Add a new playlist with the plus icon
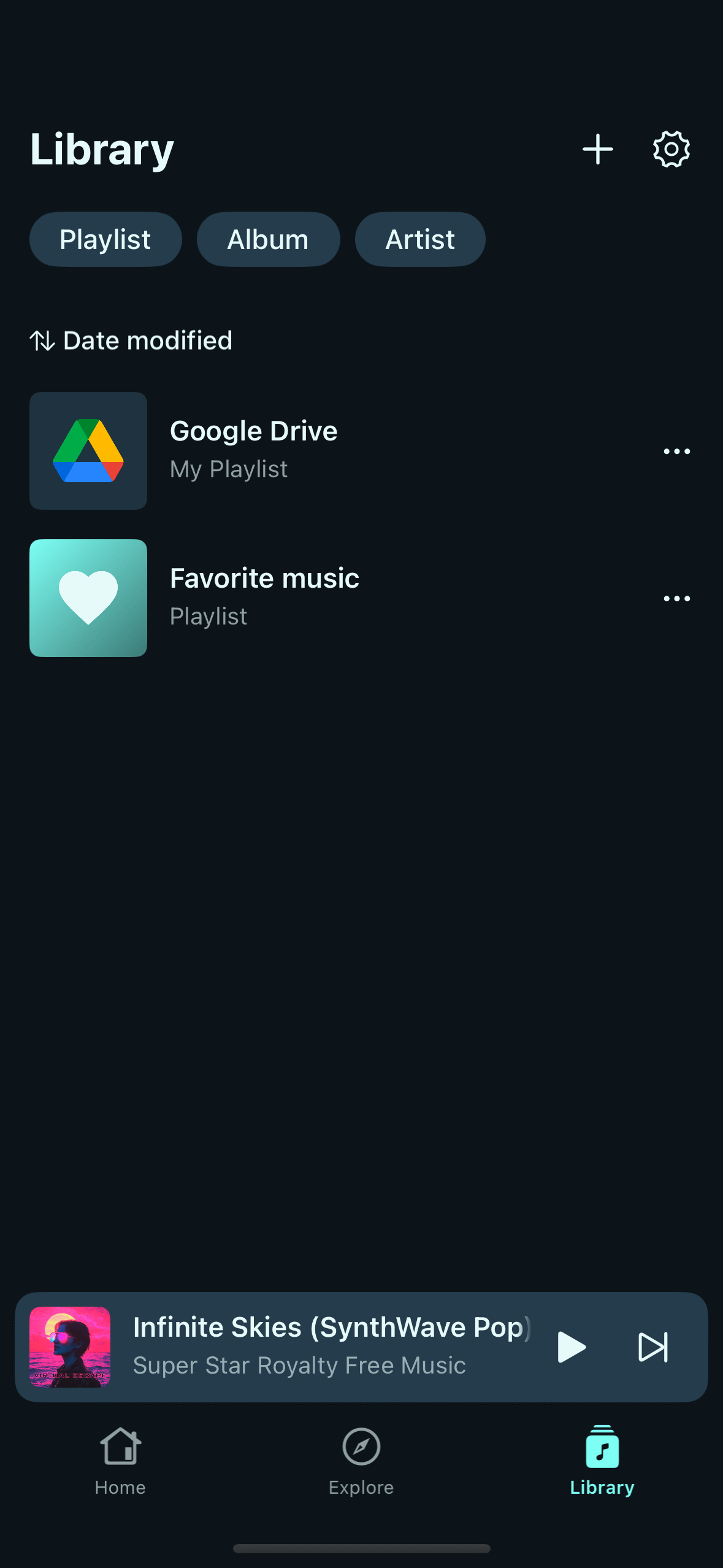 pyautogui.click(x=597, y=148)
